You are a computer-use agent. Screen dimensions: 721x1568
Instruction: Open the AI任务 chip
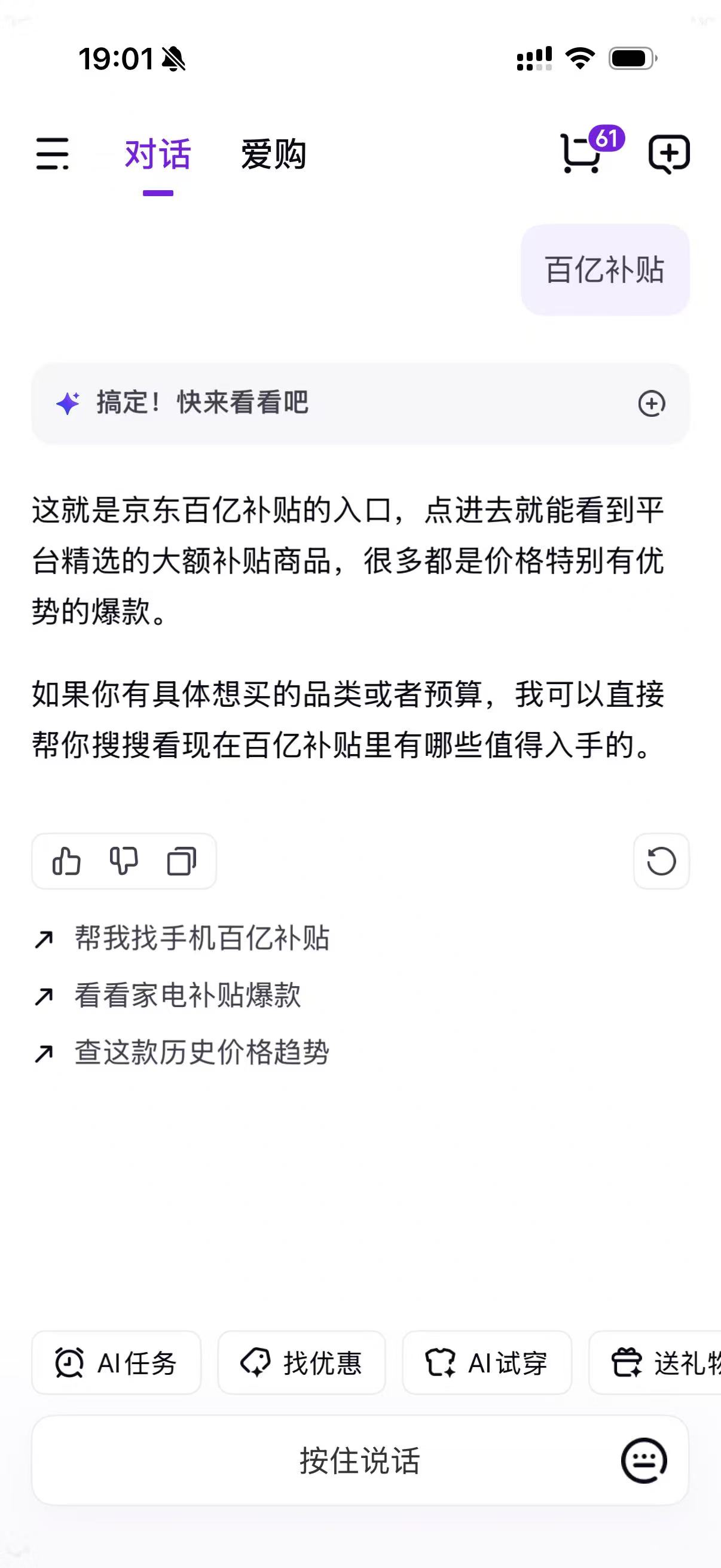click(x=116, y=1363)
